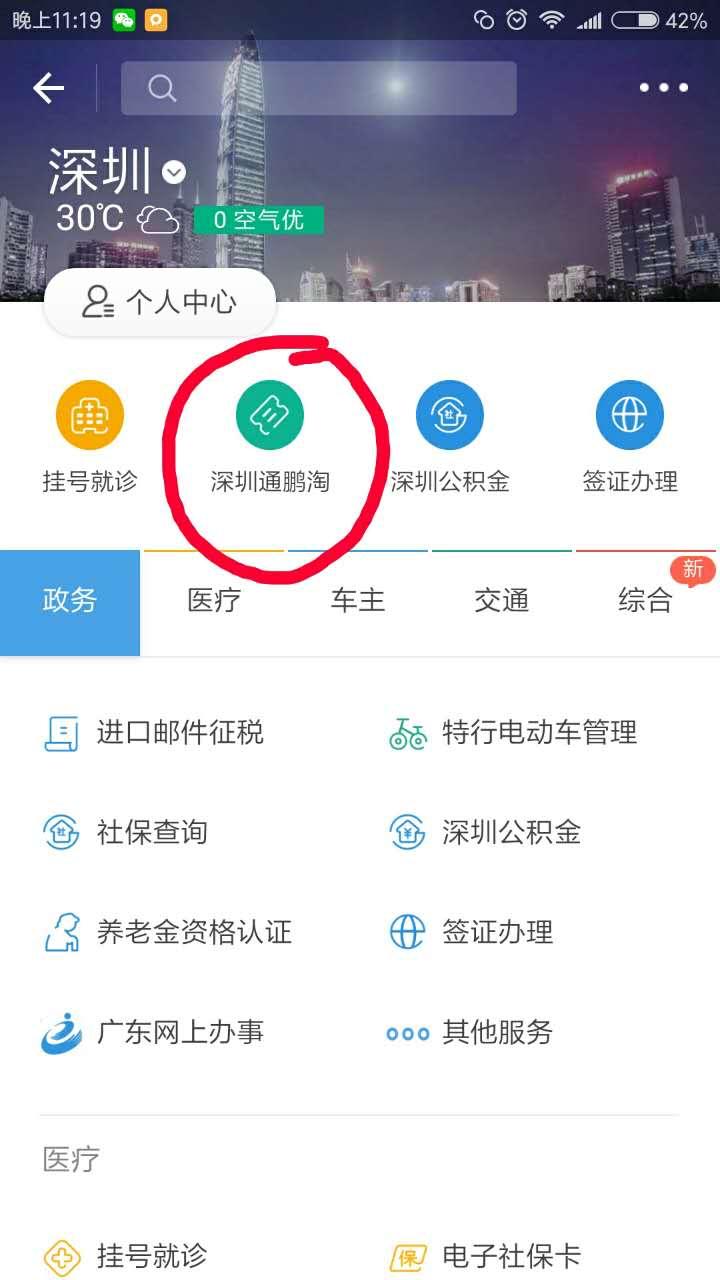Go back using the arrow
720x1280 pixels.
(x=48, y=88)
